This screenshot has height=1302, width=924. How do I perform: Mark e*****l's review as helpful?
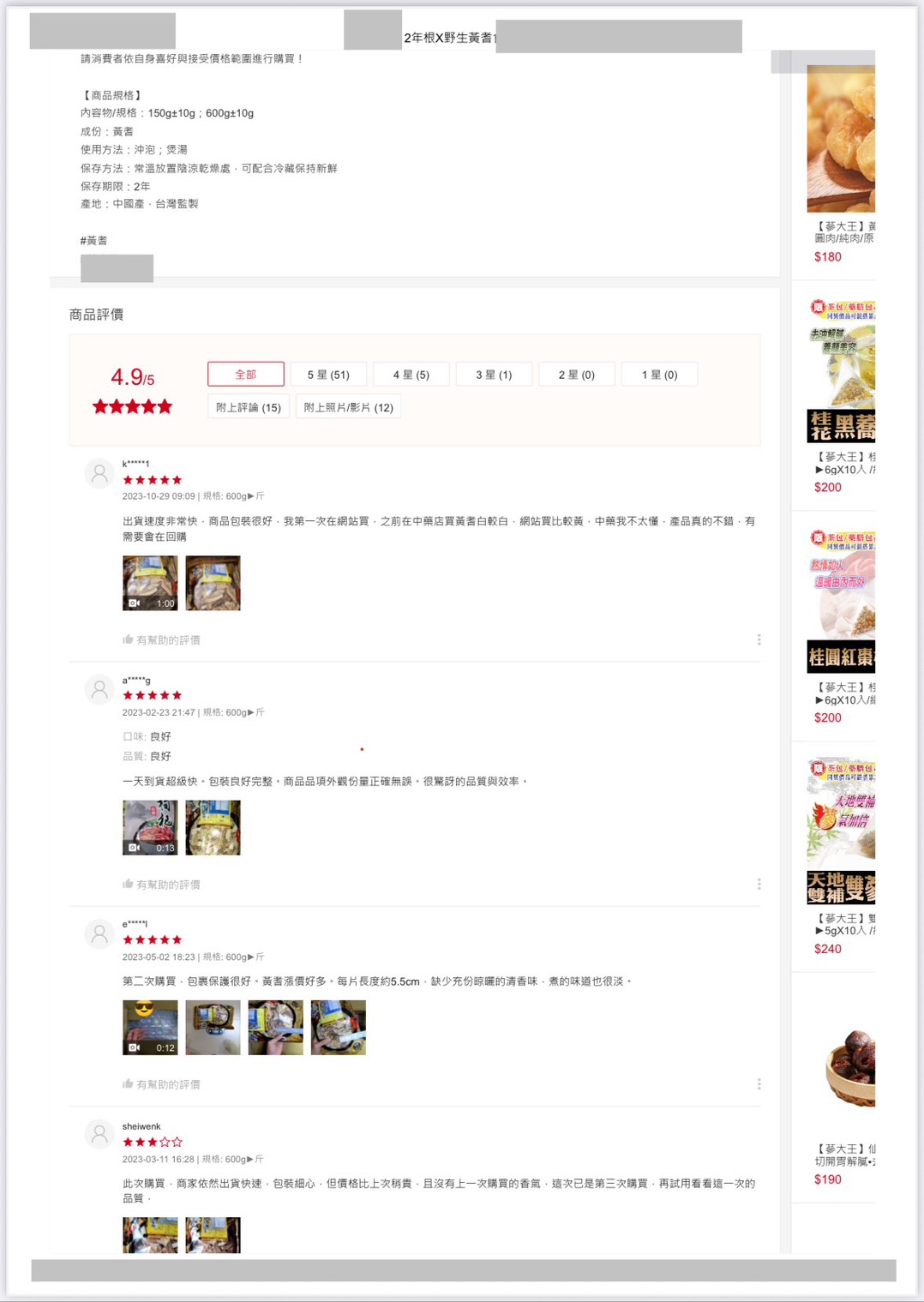pyautogui.click(x=161, y=1084)
